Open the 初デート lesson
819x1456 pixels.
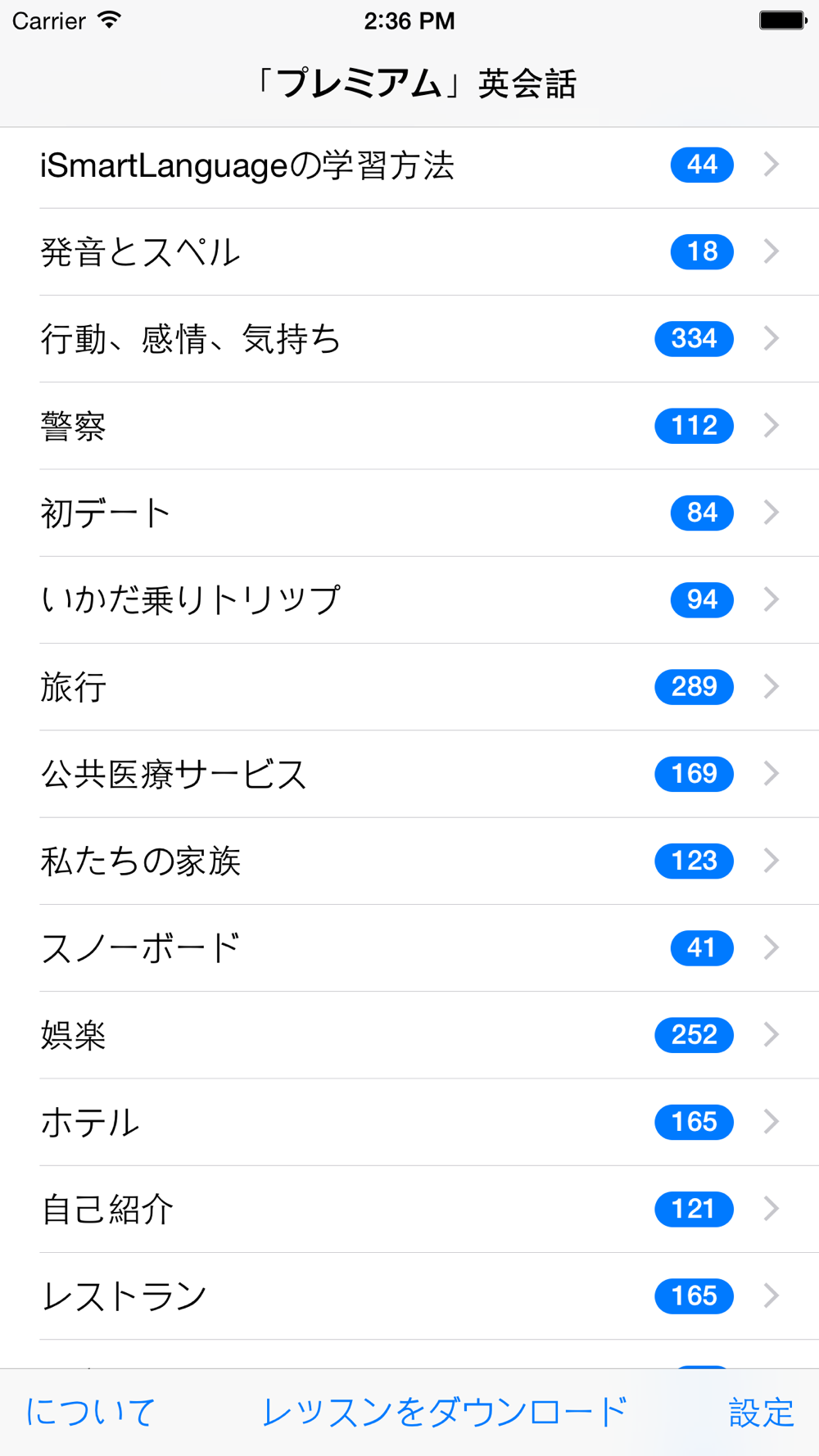[x=409, y=513]
